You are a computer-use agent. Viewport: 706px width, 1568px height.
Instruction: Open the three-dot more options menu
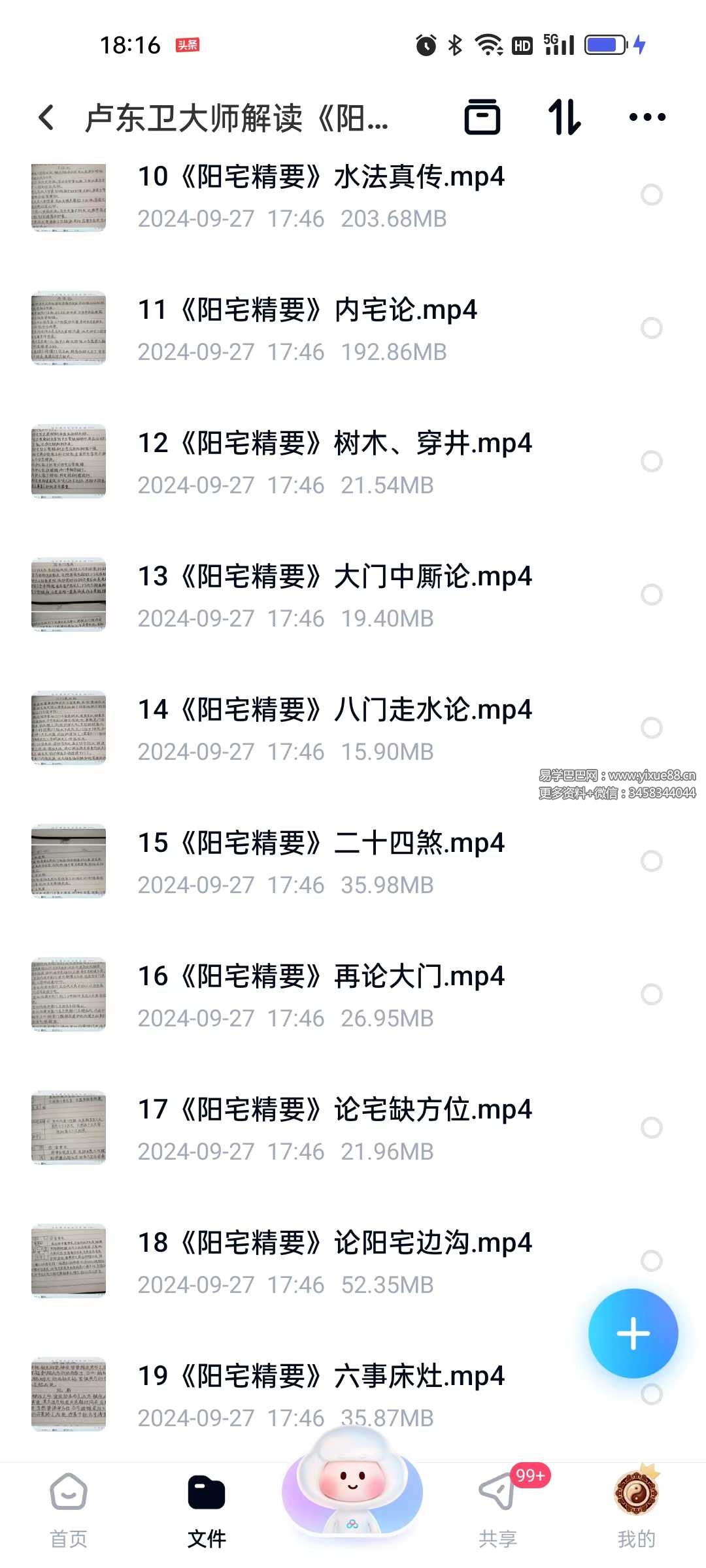646,116
